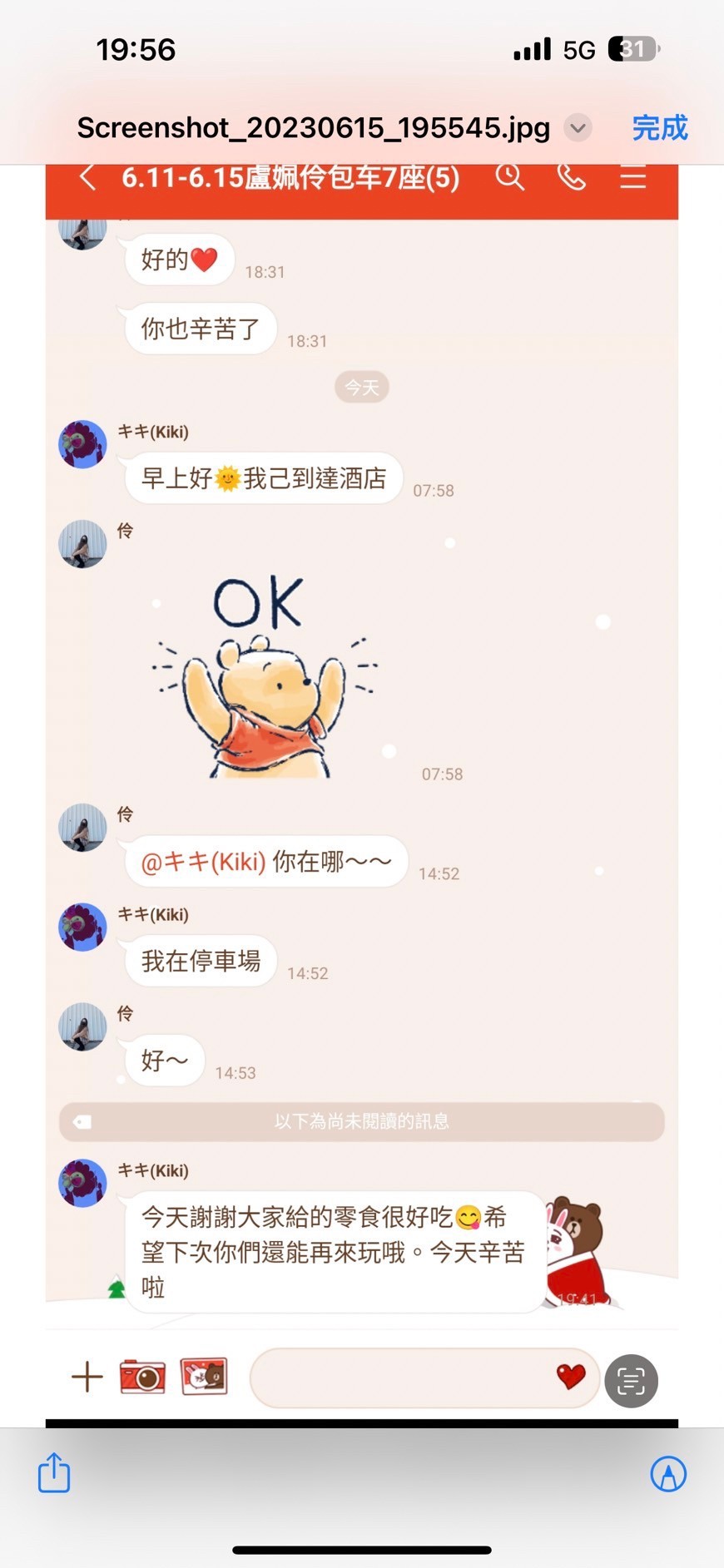Open the markup pen tool
Screen dimensions: 724x1568
[x=668, y=1474]
